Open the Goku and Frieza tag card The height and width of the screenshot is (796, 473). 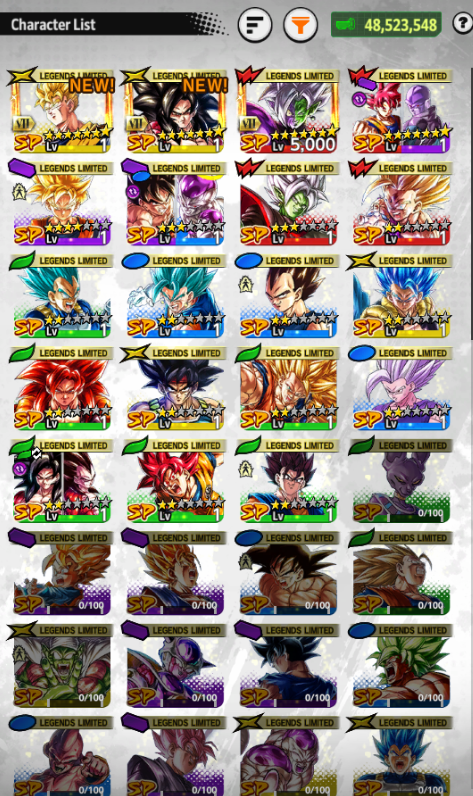tap(175, 204)
